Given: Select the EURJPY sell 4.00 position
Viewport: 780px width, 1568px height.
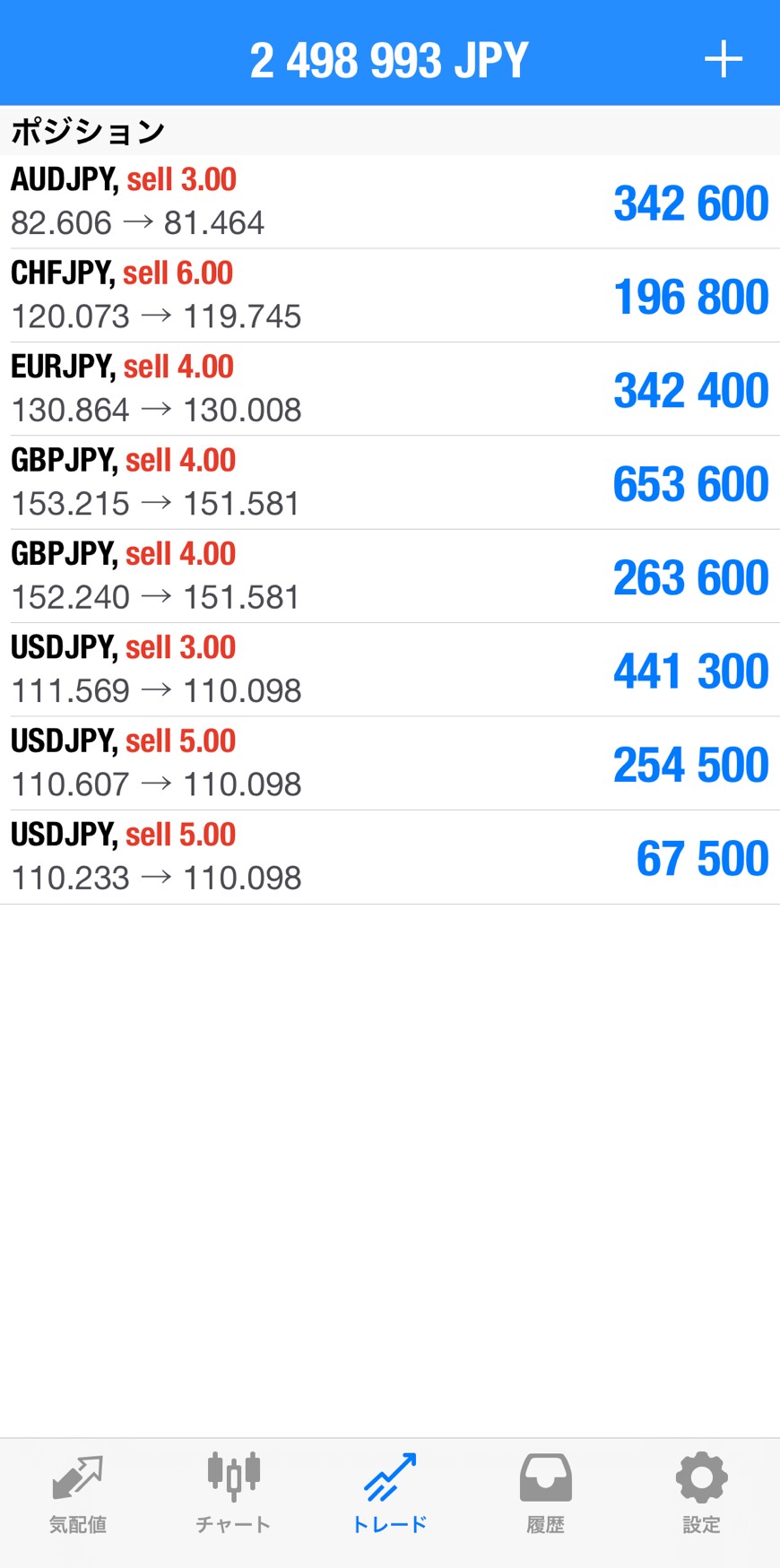Looking at the screenshot, I should pos(390,389).
